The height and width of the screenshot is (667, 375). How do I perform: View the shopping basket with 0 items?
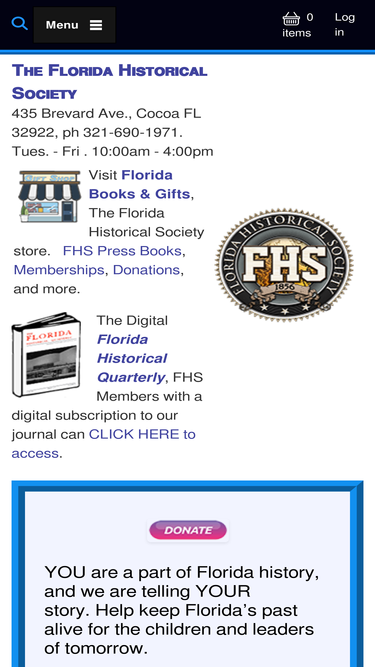click(x=297, y=25)
